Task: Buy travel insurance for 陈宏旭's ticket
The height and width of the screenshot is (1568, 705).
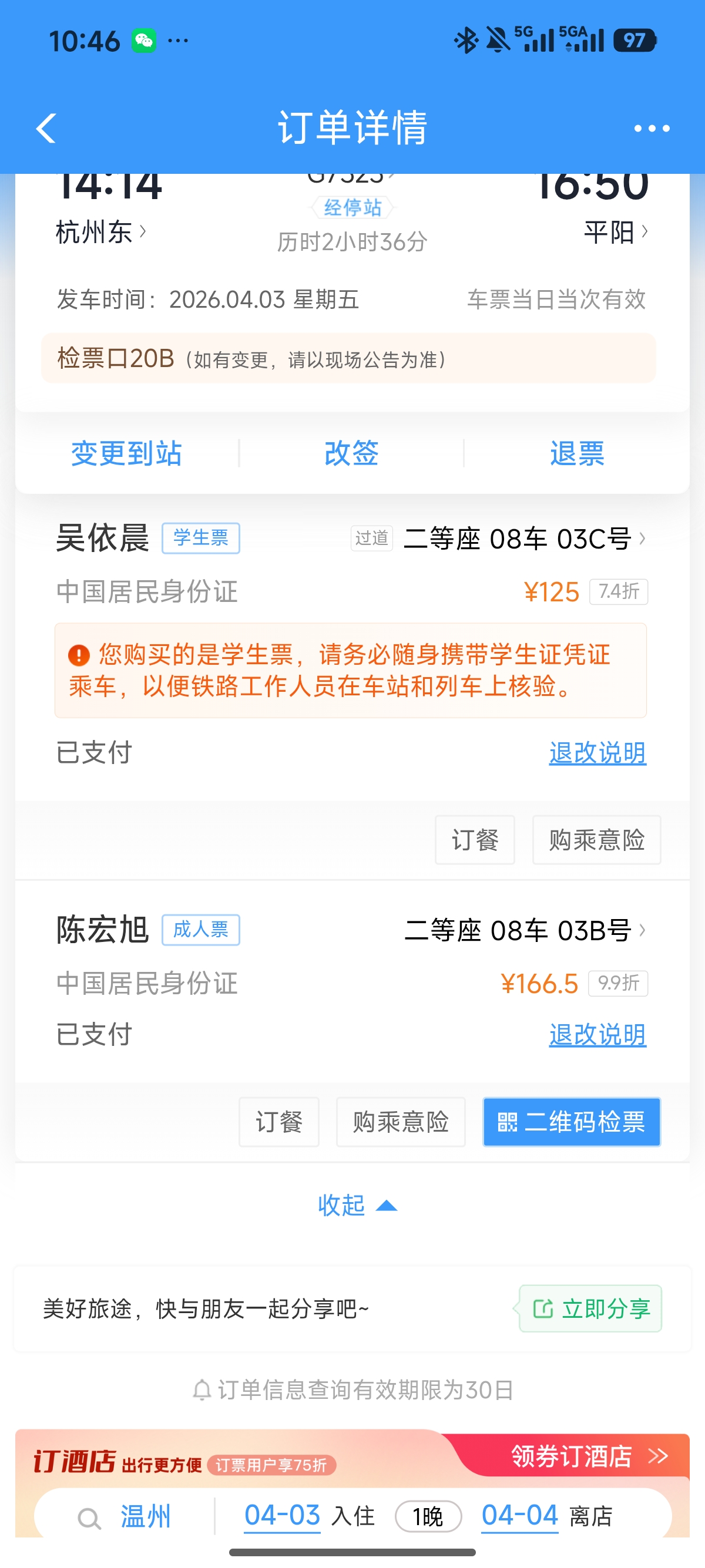Action: tap(401, 1122)
